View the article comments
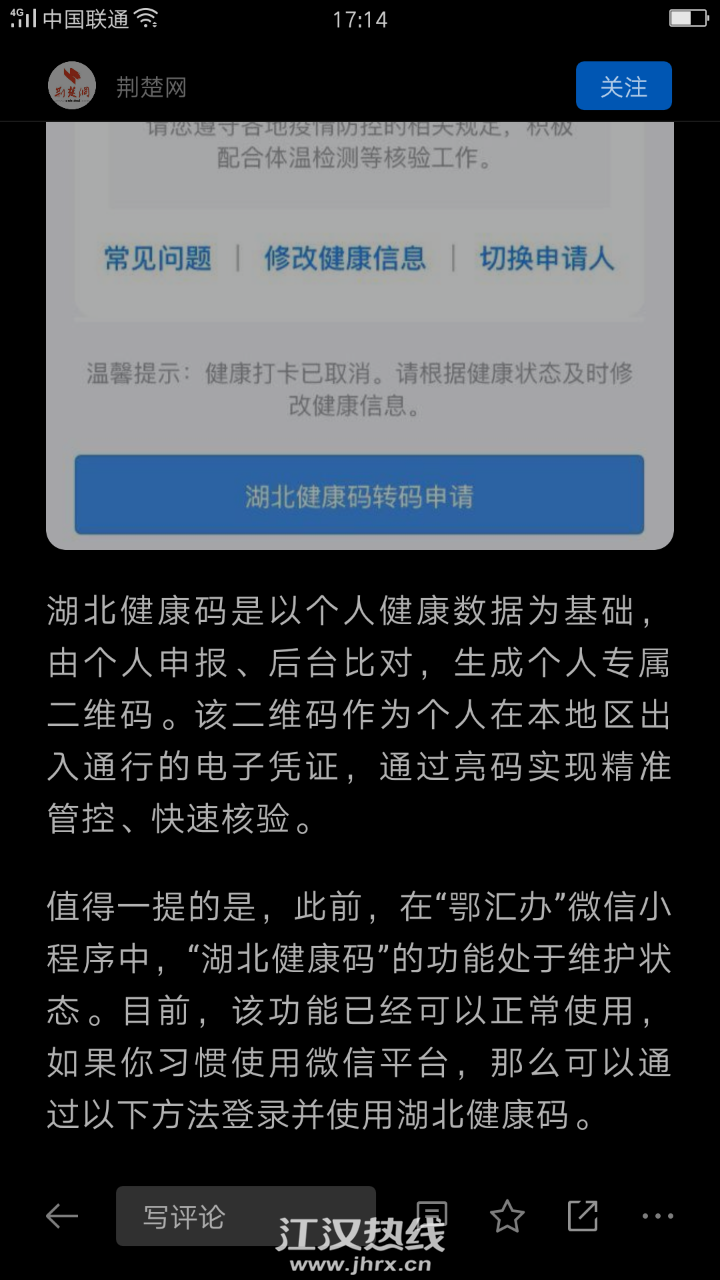This screenshot has height=1280, width=720. pyautogui.click(x=431, y=1214)
